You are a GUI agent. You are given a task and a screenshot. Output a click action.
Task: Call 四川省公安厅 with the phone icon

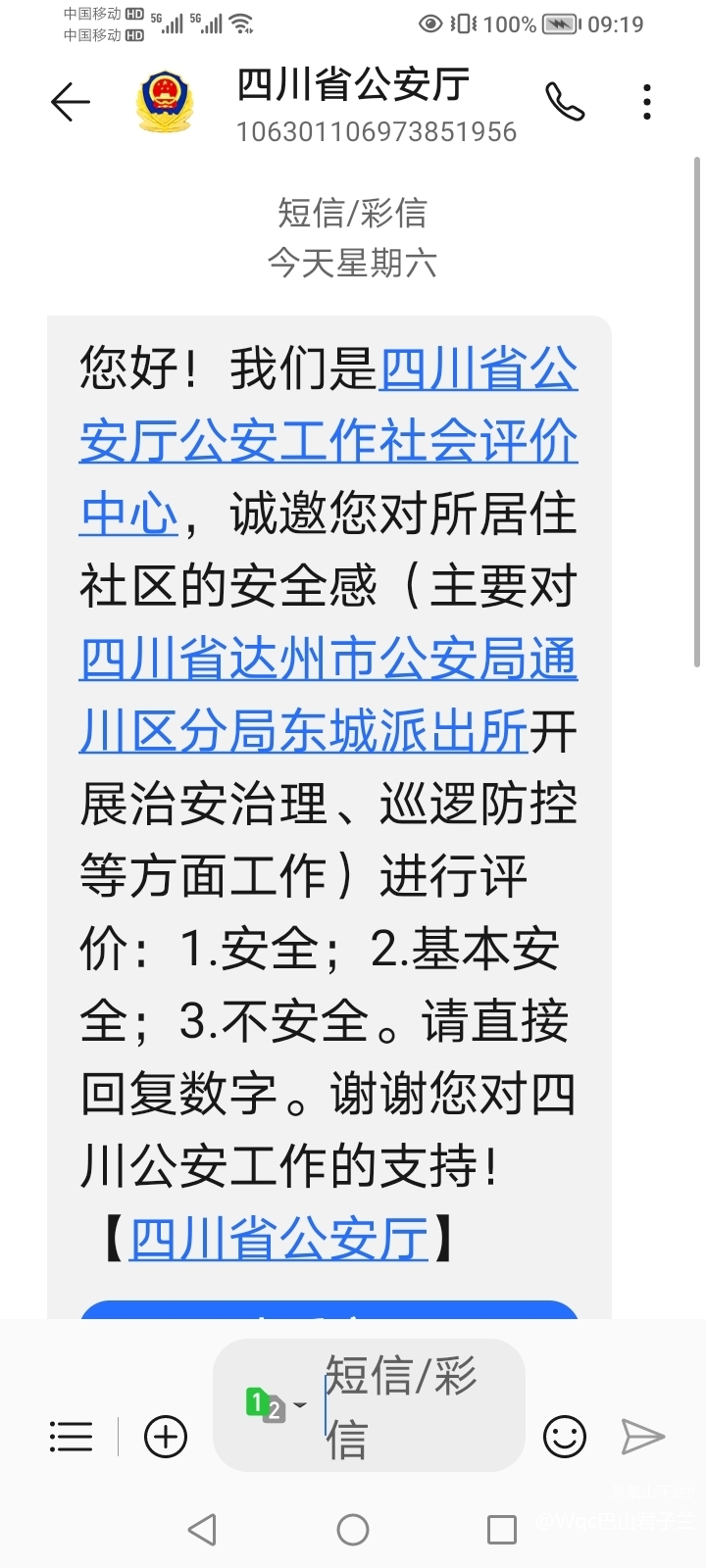pyautogui.click(x=565, y=102)
